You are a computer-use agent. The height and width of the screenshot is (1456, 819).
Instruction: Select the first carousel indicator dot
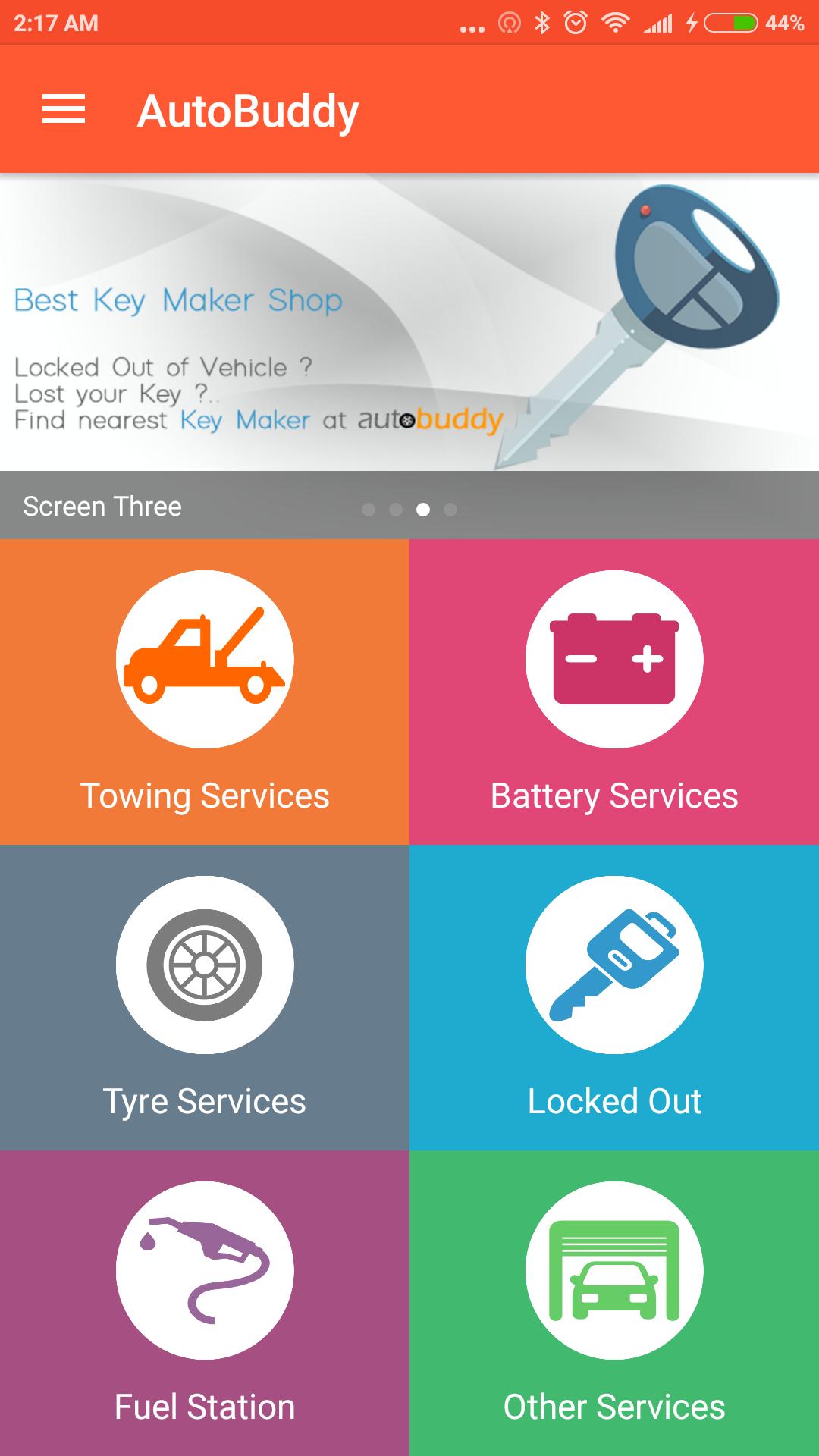369,510
